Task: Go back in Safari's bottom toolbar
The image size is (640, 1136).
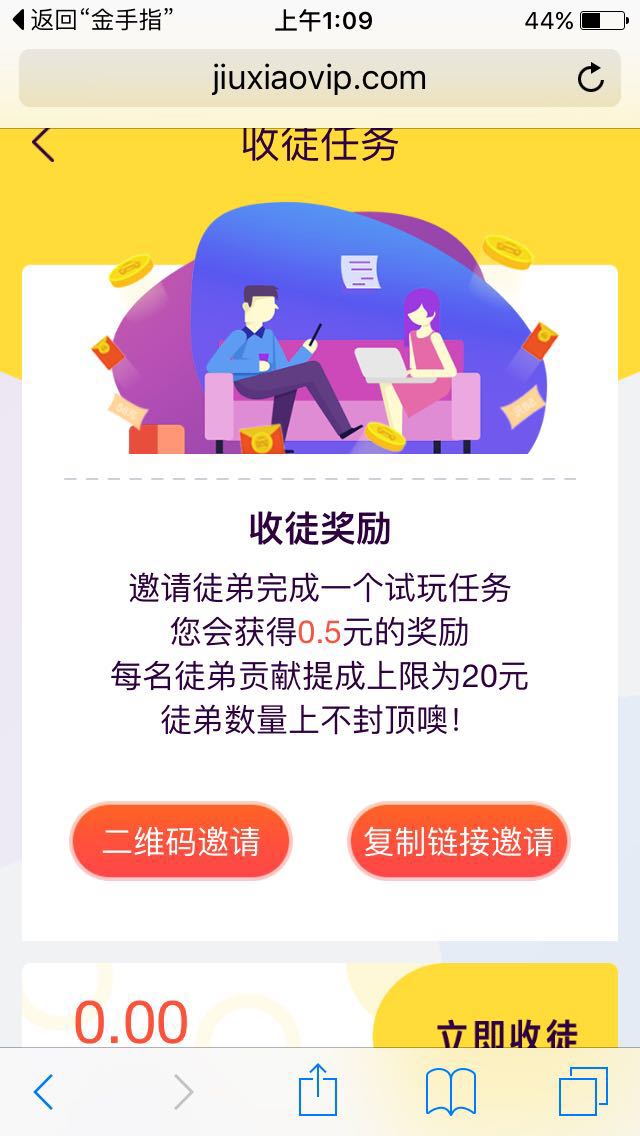Action: 43,1092
